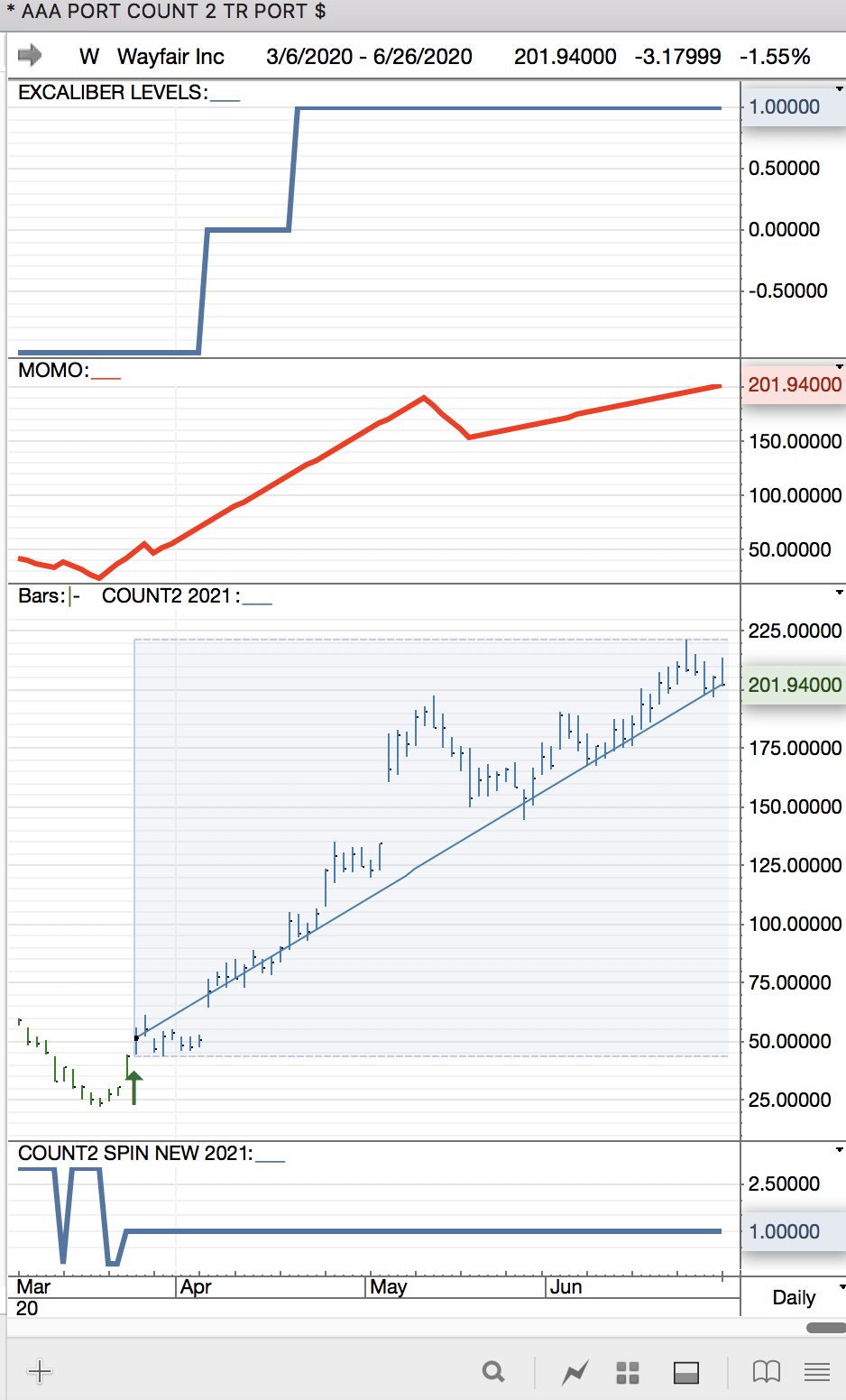Expand the COUNT2 2021 bars panel dropdown arrow
The image size is (846, 1400).
click(x=840, y=593)
